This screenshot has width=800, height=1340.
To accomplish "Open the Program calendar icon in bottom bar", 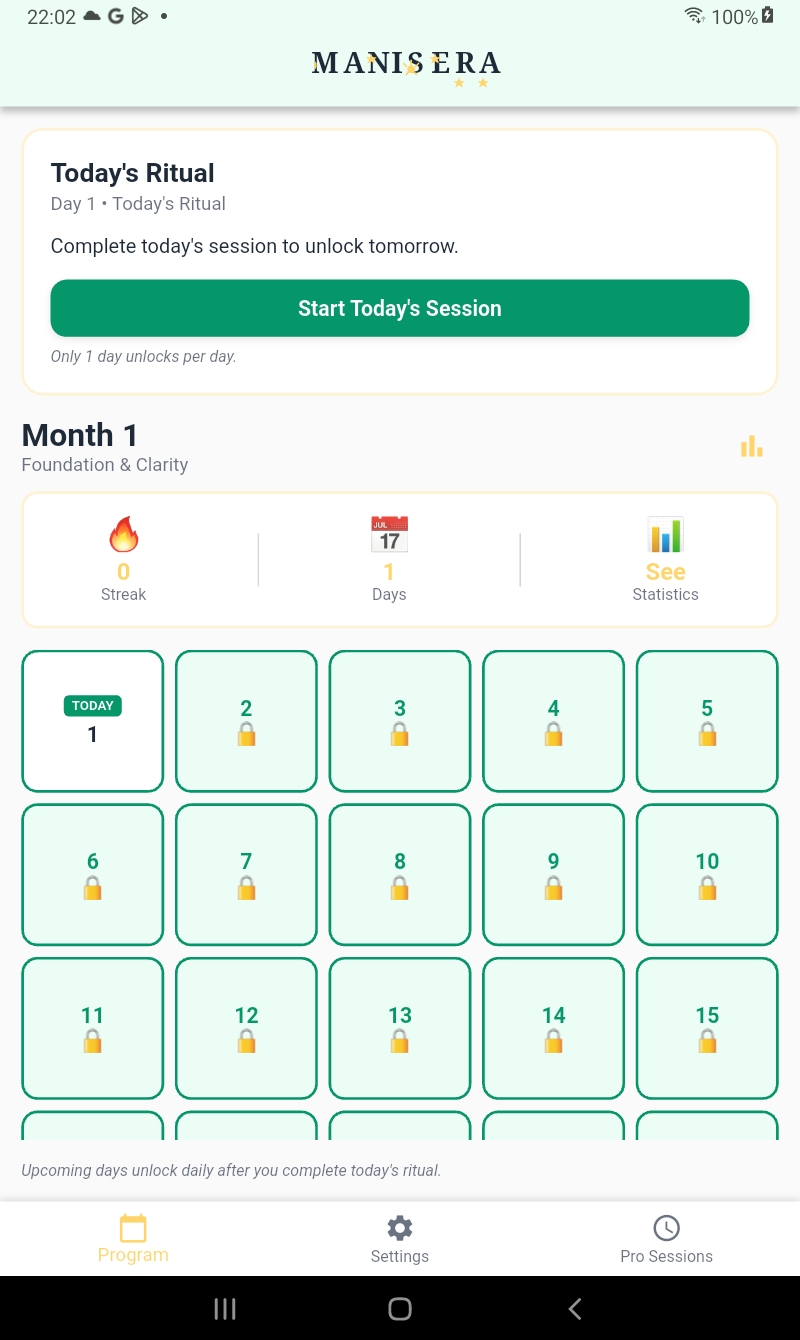I will click(x=133, y=1230).
